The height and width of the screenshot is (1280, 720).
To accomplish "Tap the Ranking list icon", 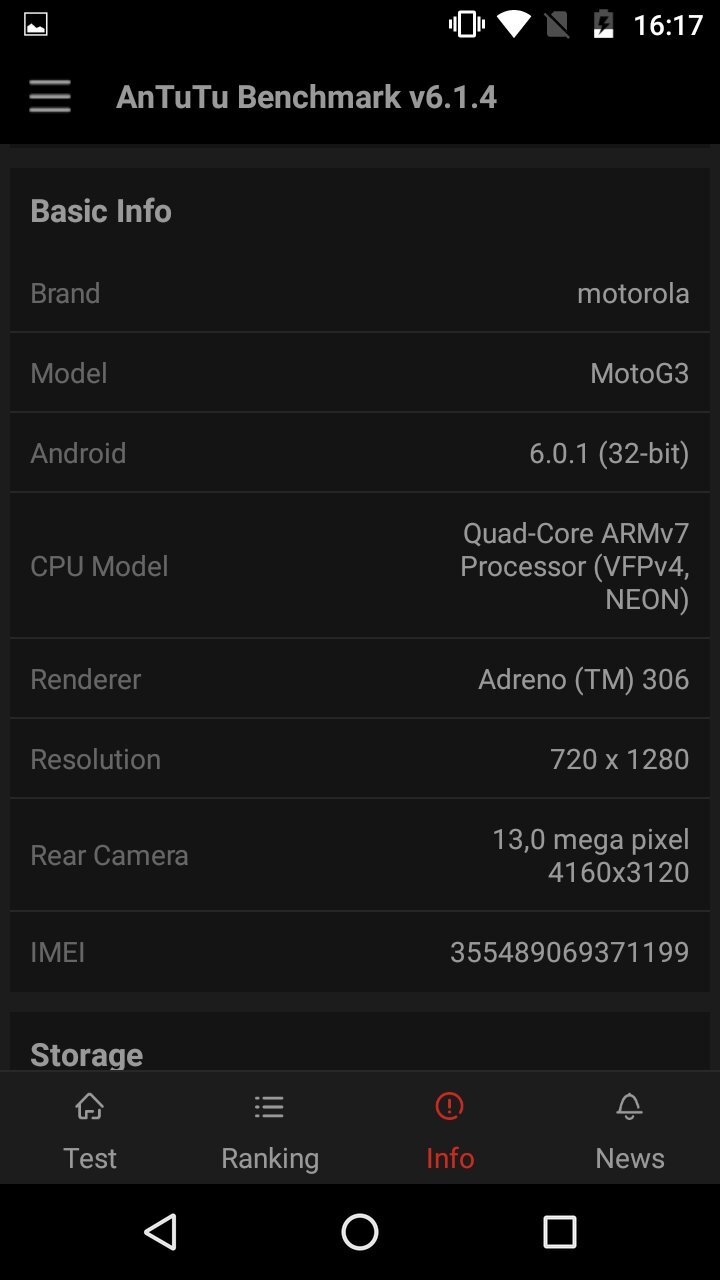I will tap(268, 1106).
